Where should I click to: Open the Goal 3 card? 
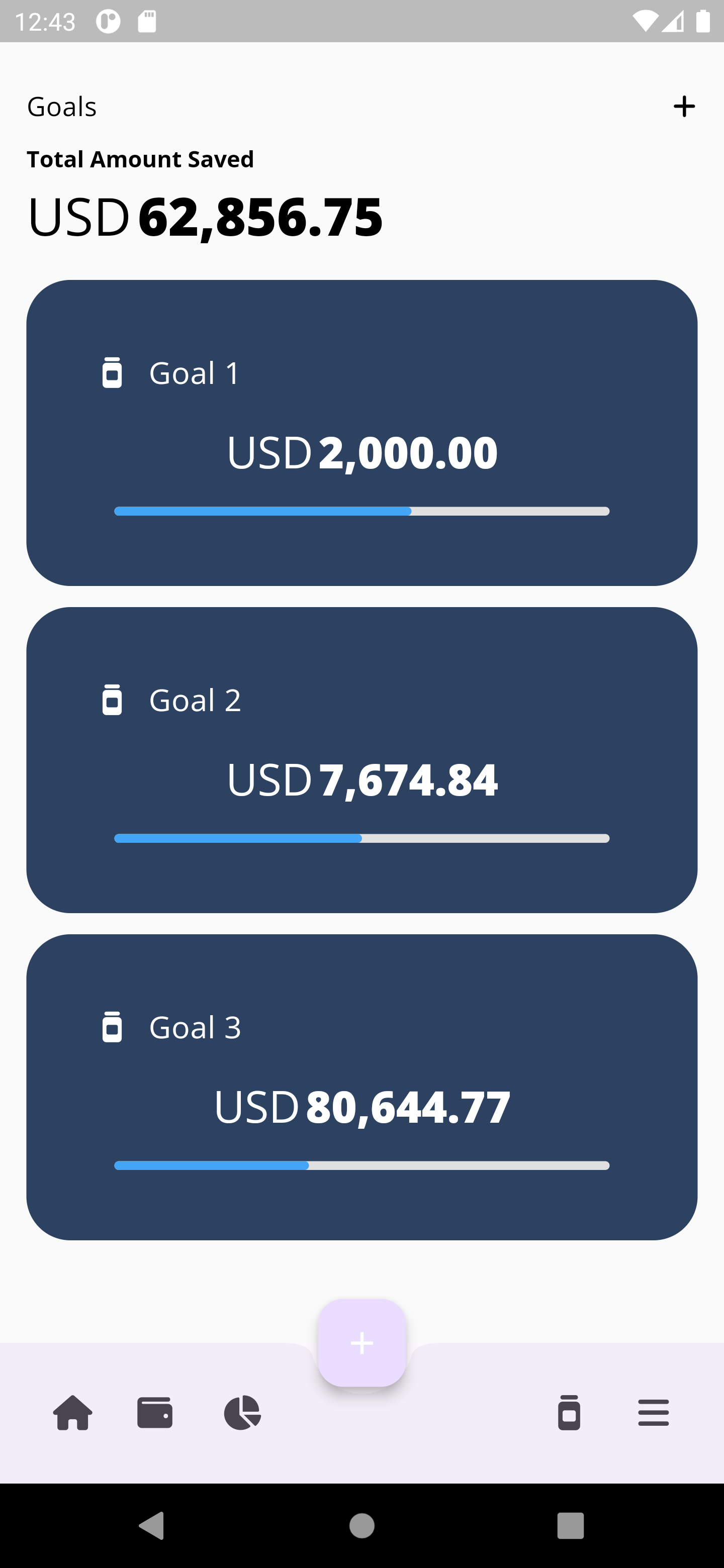point(361,1087)
